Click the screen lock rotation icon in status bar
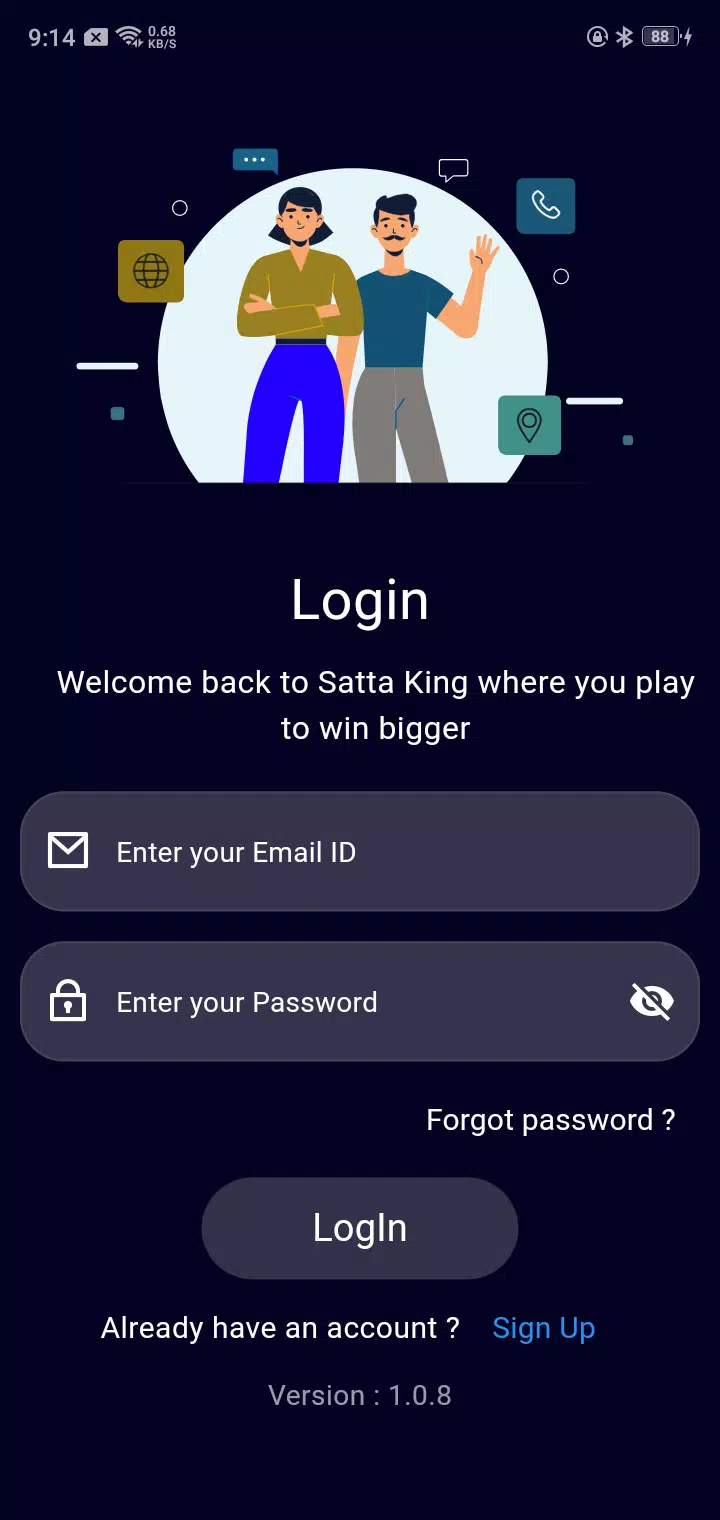This screenshot has width=720, height=1520. pos(597,37)
